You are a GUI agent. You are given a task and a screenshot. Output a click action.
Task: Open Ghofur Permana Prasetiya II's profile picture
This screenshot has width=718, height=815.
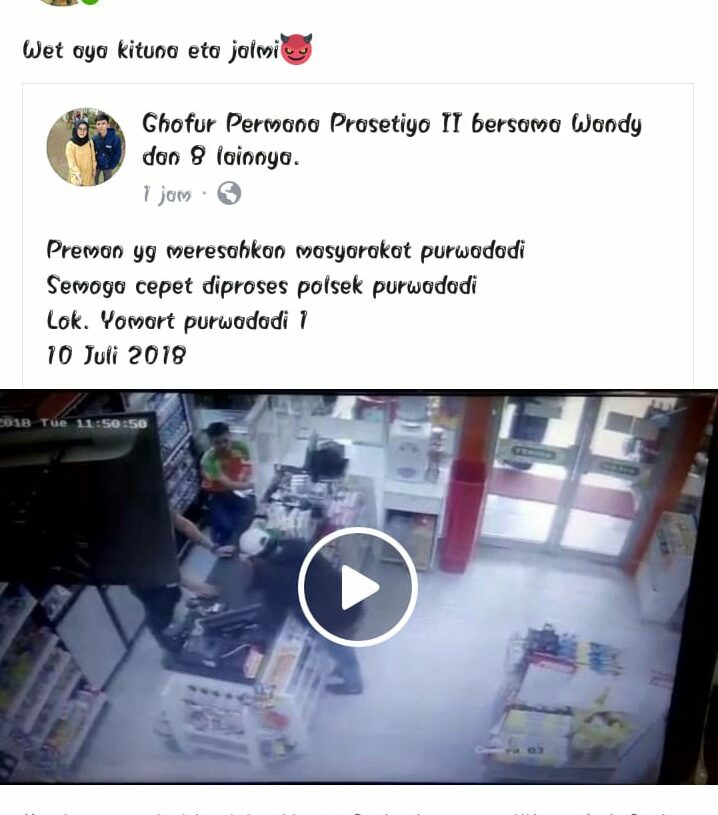(x=86, y=148)
